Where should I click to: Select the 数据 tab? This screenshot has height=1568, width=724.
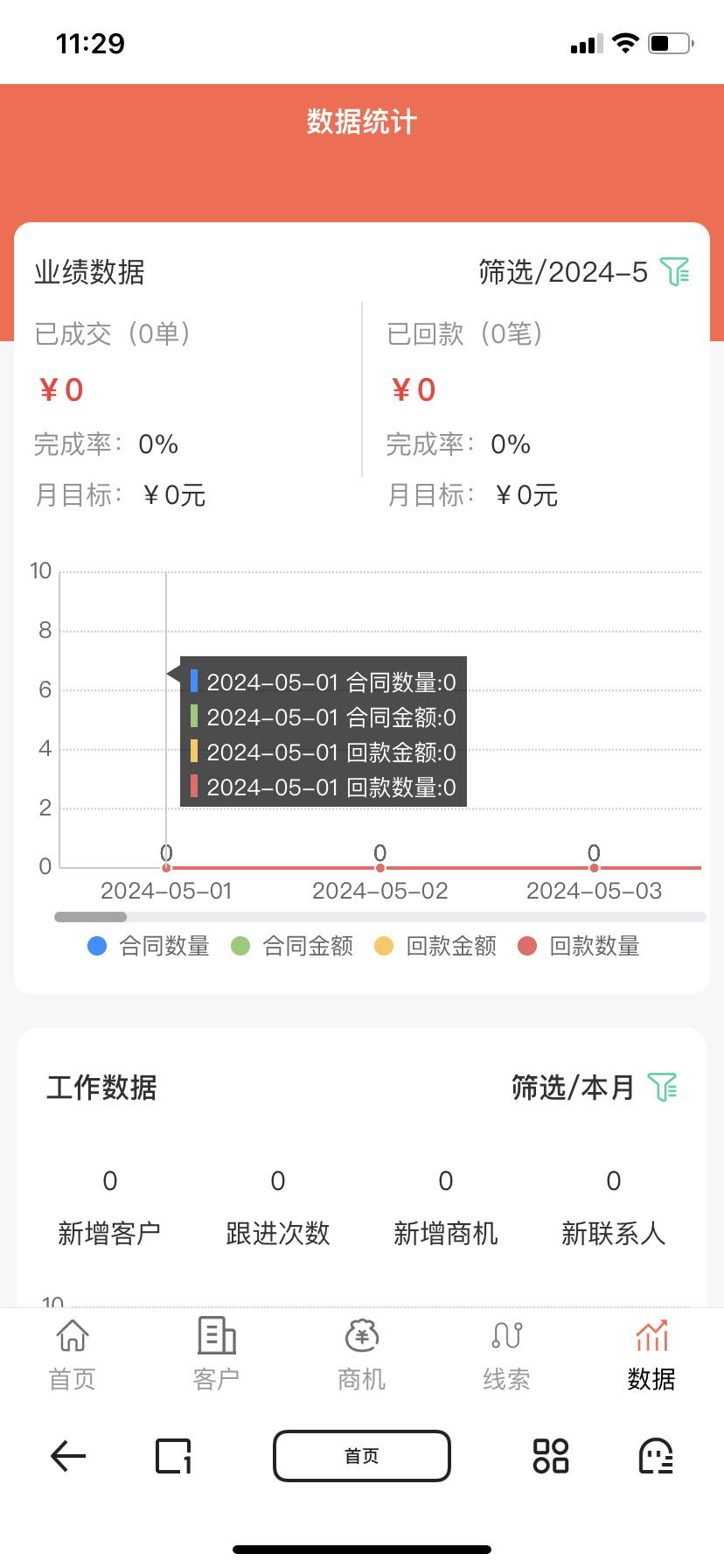click(x=651, y=1354)
